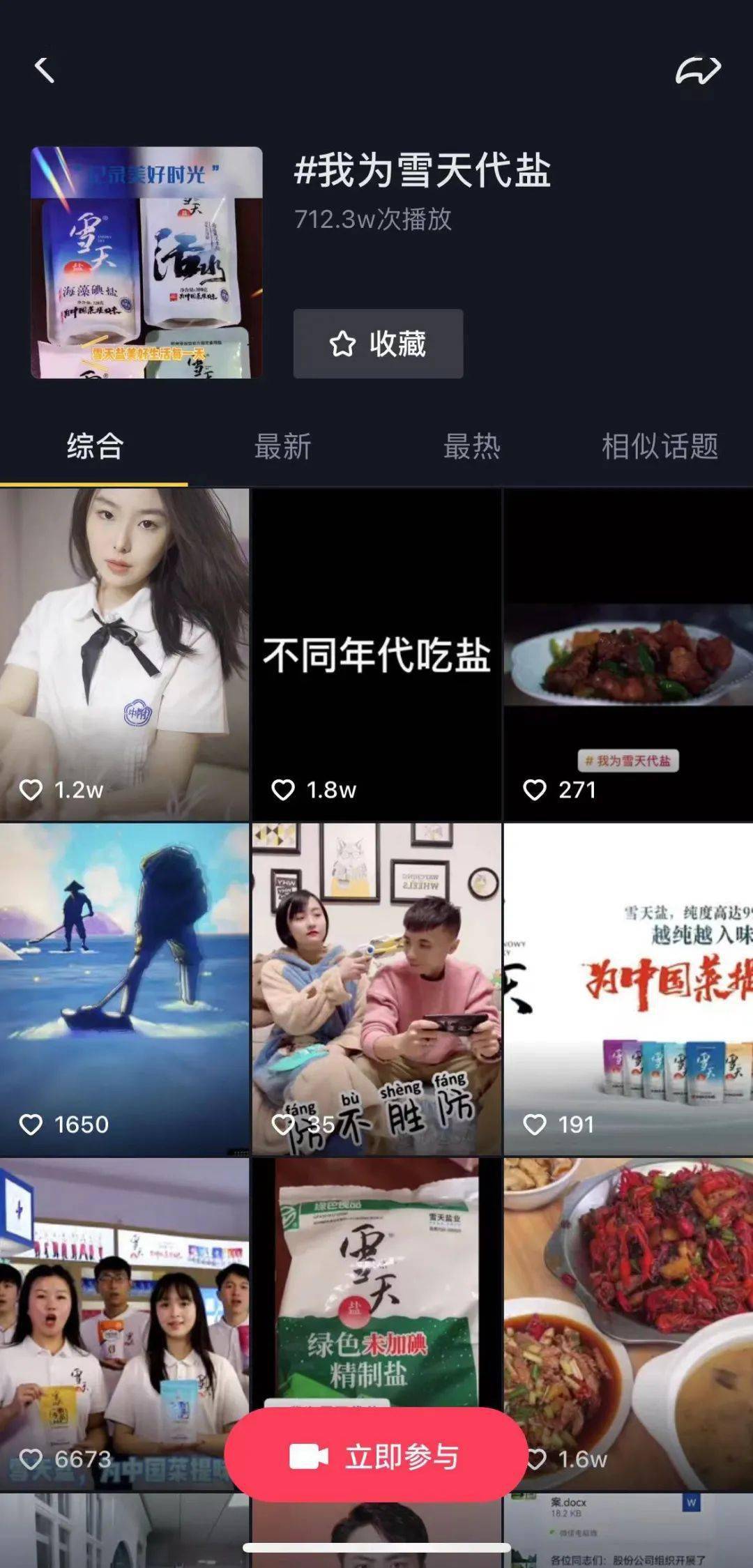The height and width of the screenshot is (1568, 753).
Task: Open the video with 191 likes
Action: tap(628, 989)
